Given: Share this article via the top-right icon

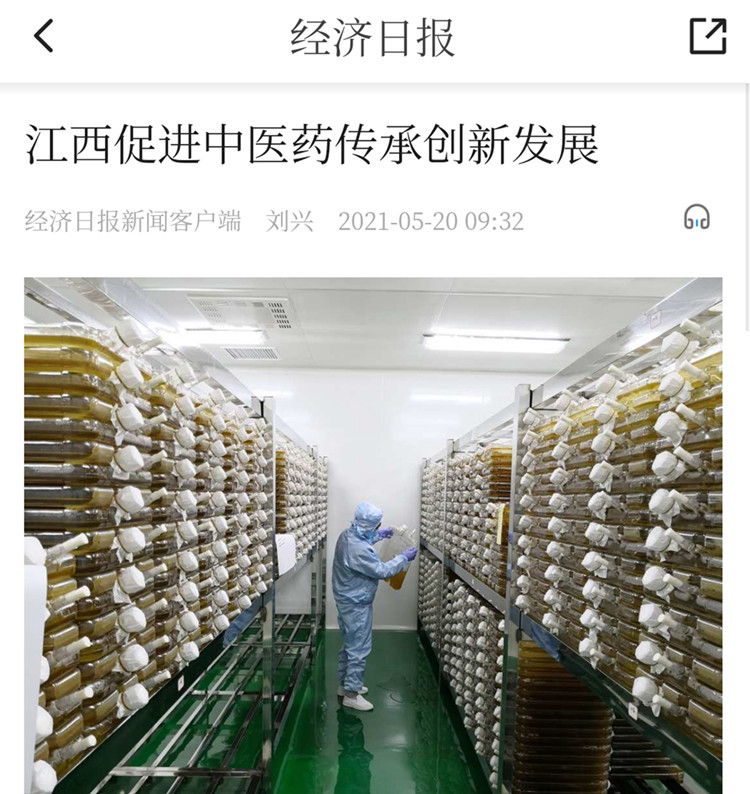Looking at the screenshot, I should pos(707,37).
